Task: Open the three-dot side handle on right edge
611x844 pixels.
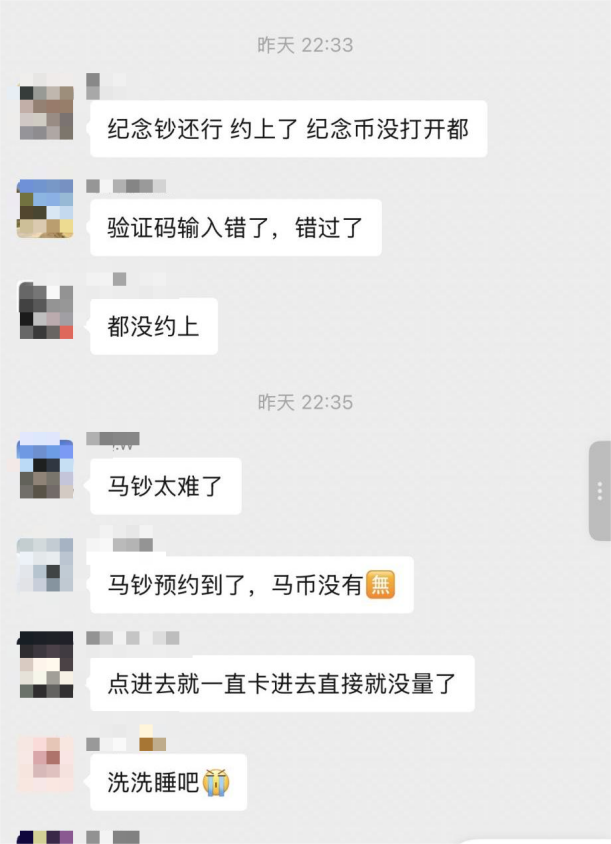Action: coord(599,491)
